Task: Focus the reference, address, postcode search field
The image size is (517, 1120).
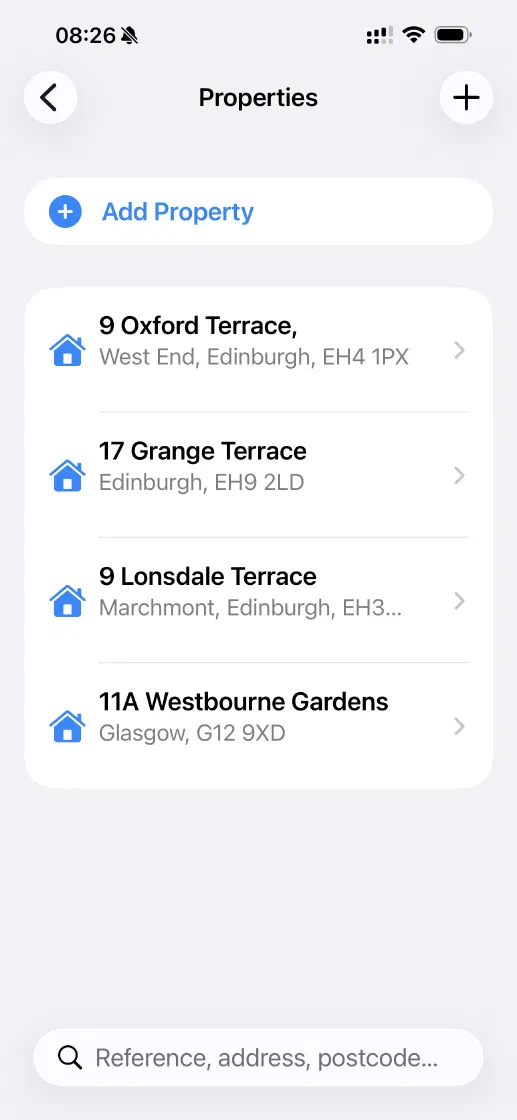Action: click(x=258, y=1058)
